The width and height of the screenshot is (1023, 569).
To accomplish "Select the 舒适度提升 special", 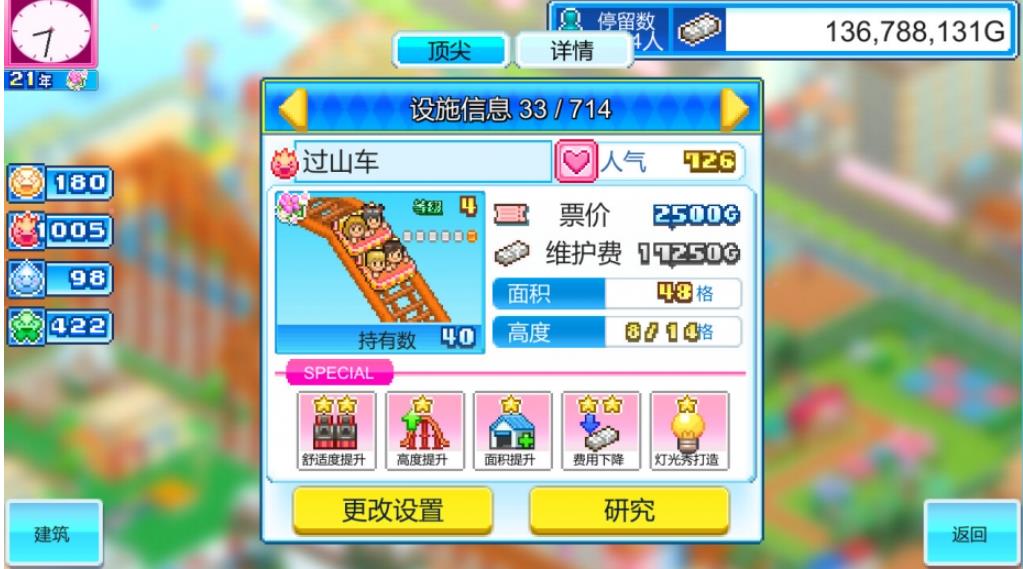I will (337, 431).
